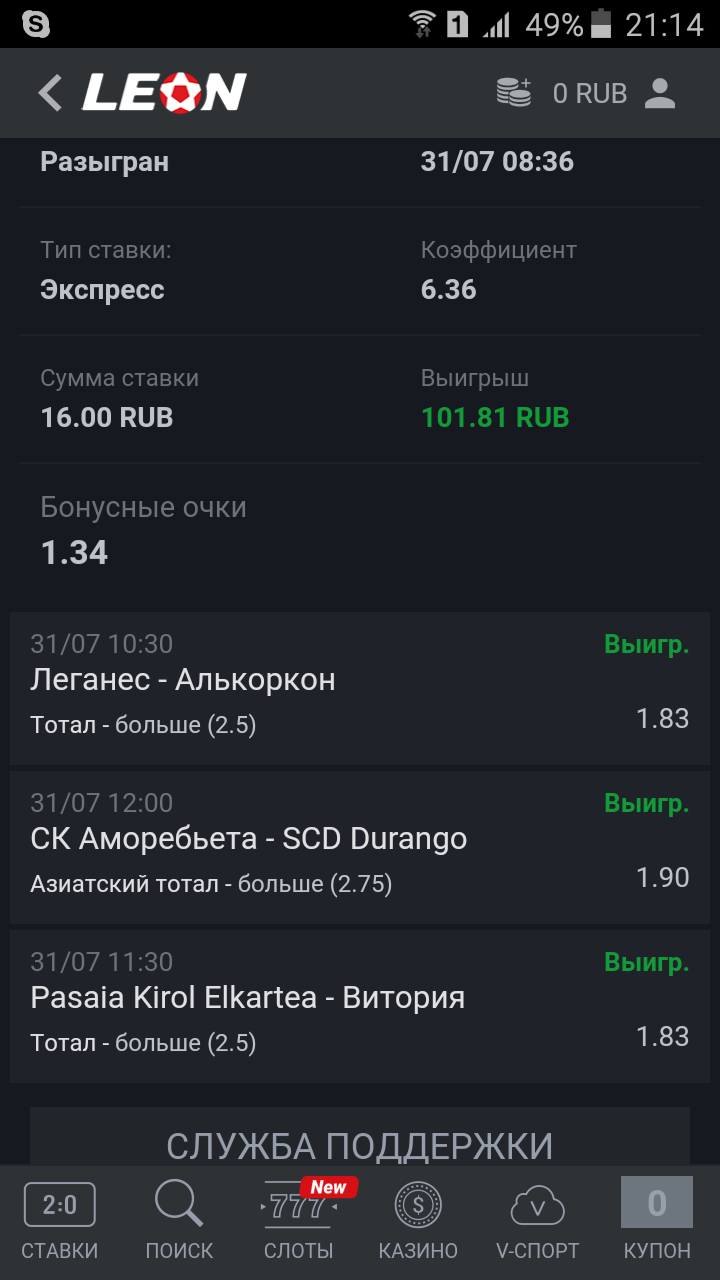Go to the Слоты tab
Screen dimensions: 720x1280
click(x=299, y=1222)
